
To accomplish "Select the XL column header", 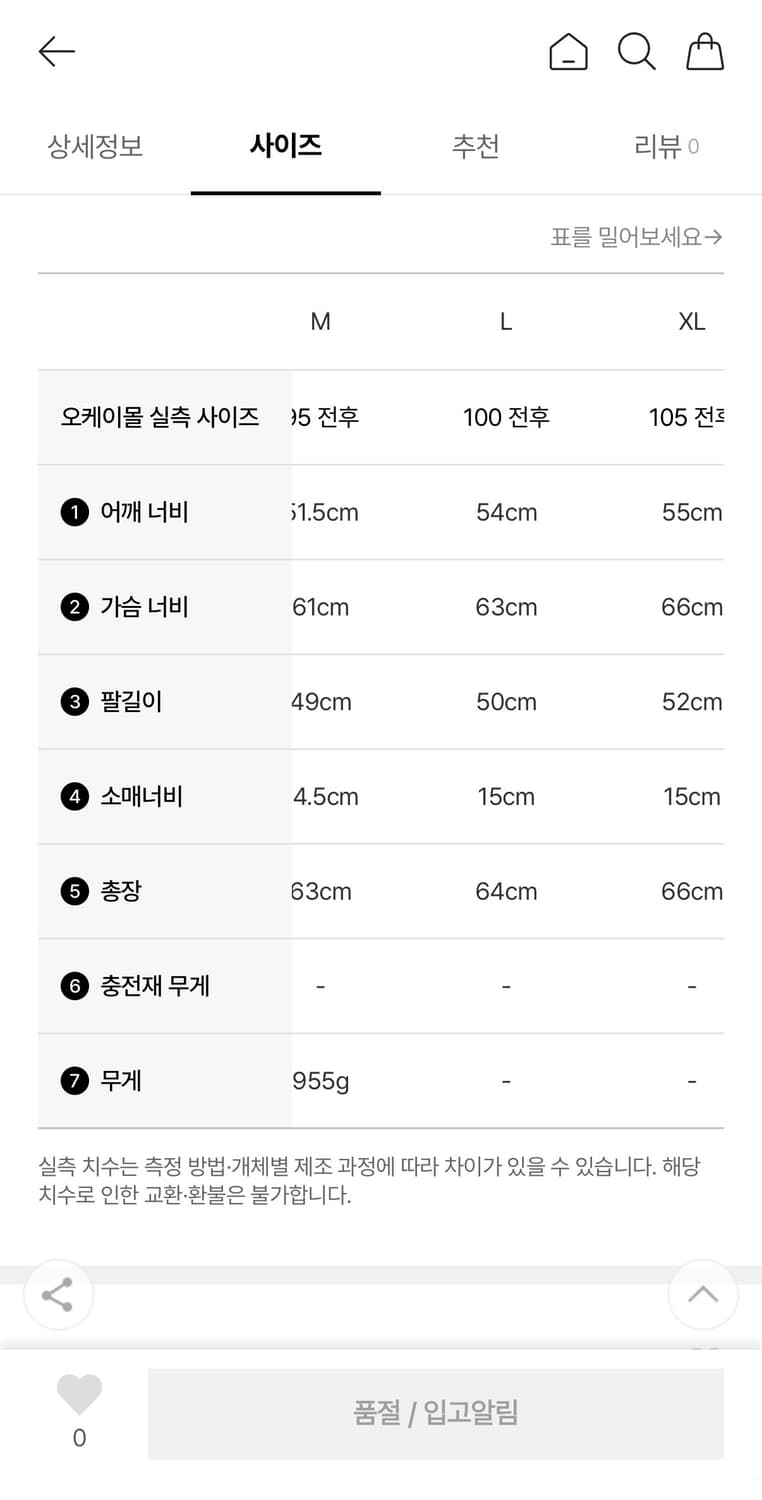I will pos(691,321).
